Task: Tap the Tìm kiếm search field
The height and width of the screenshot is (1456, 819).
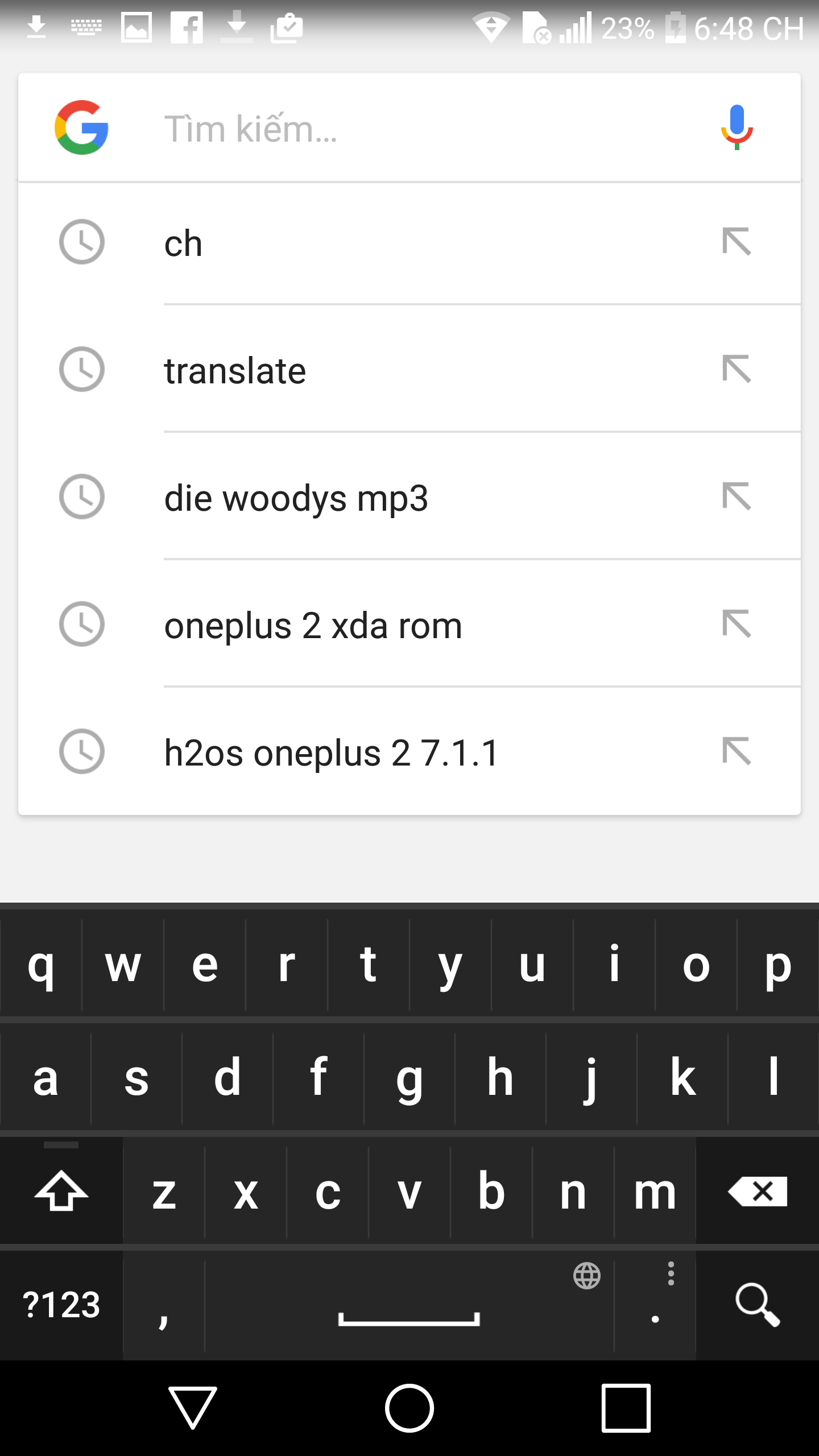Action: [x=421, y=129]
